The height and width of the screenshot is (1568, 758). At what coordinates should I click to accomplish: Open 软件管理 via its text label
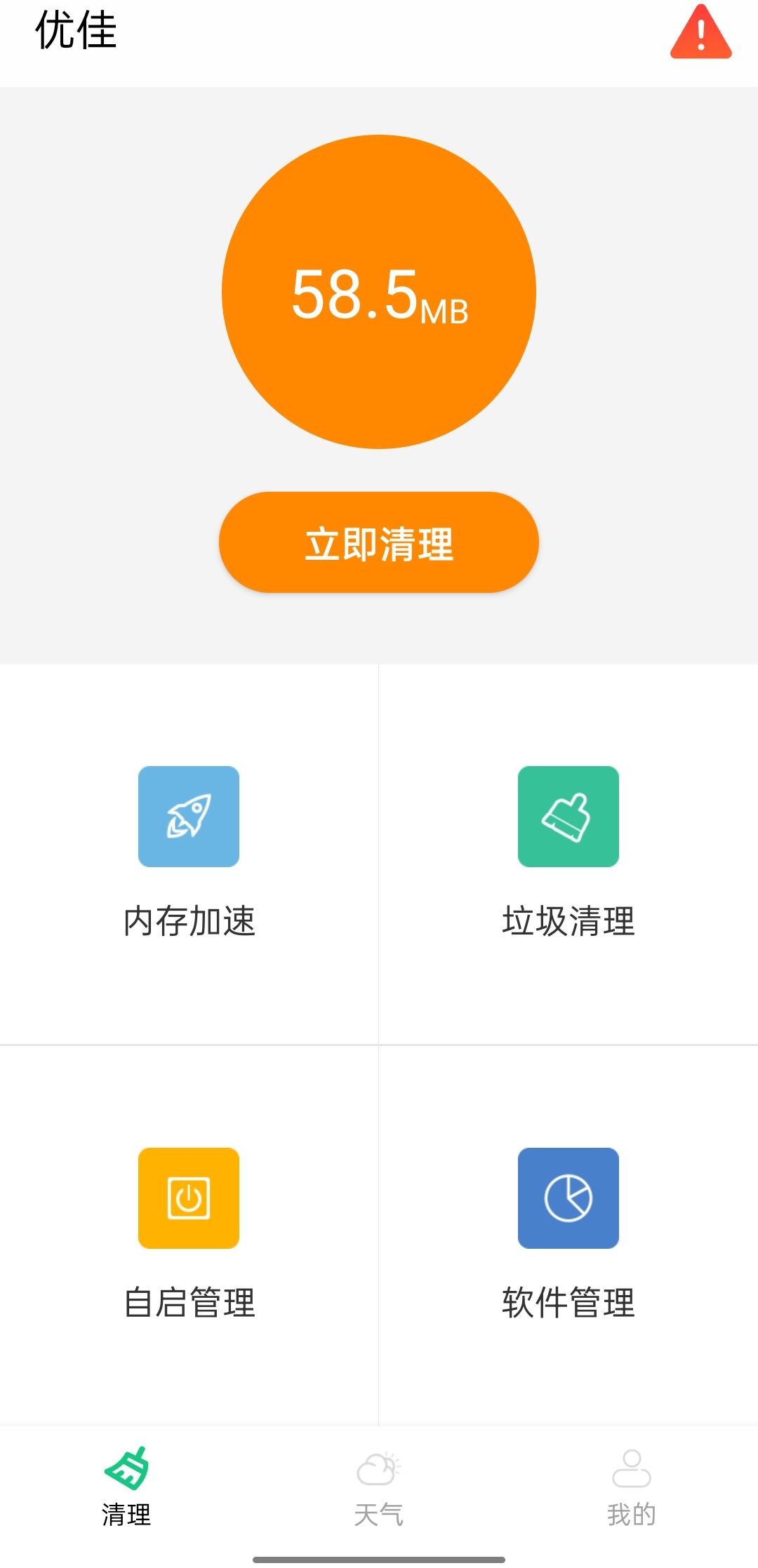coord(568,1304)
